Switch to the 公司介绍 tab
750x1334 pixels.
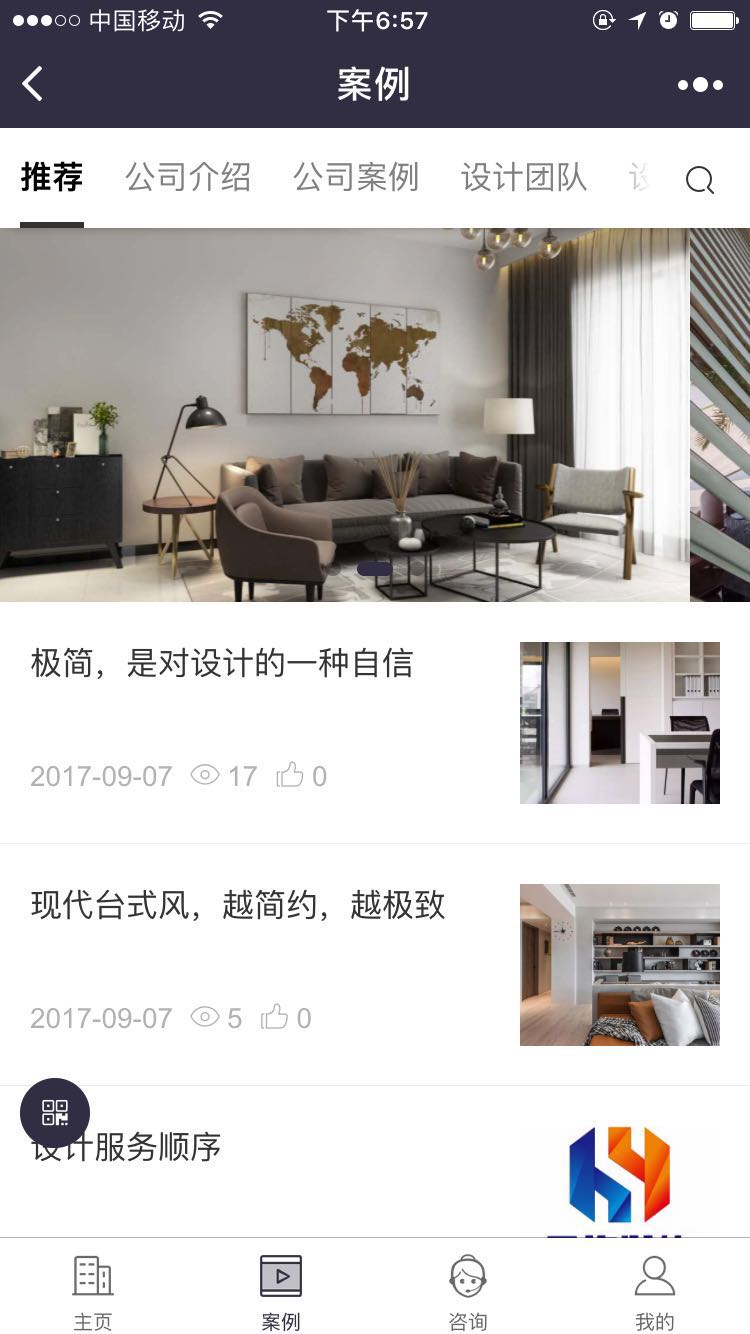coord(188,178)
